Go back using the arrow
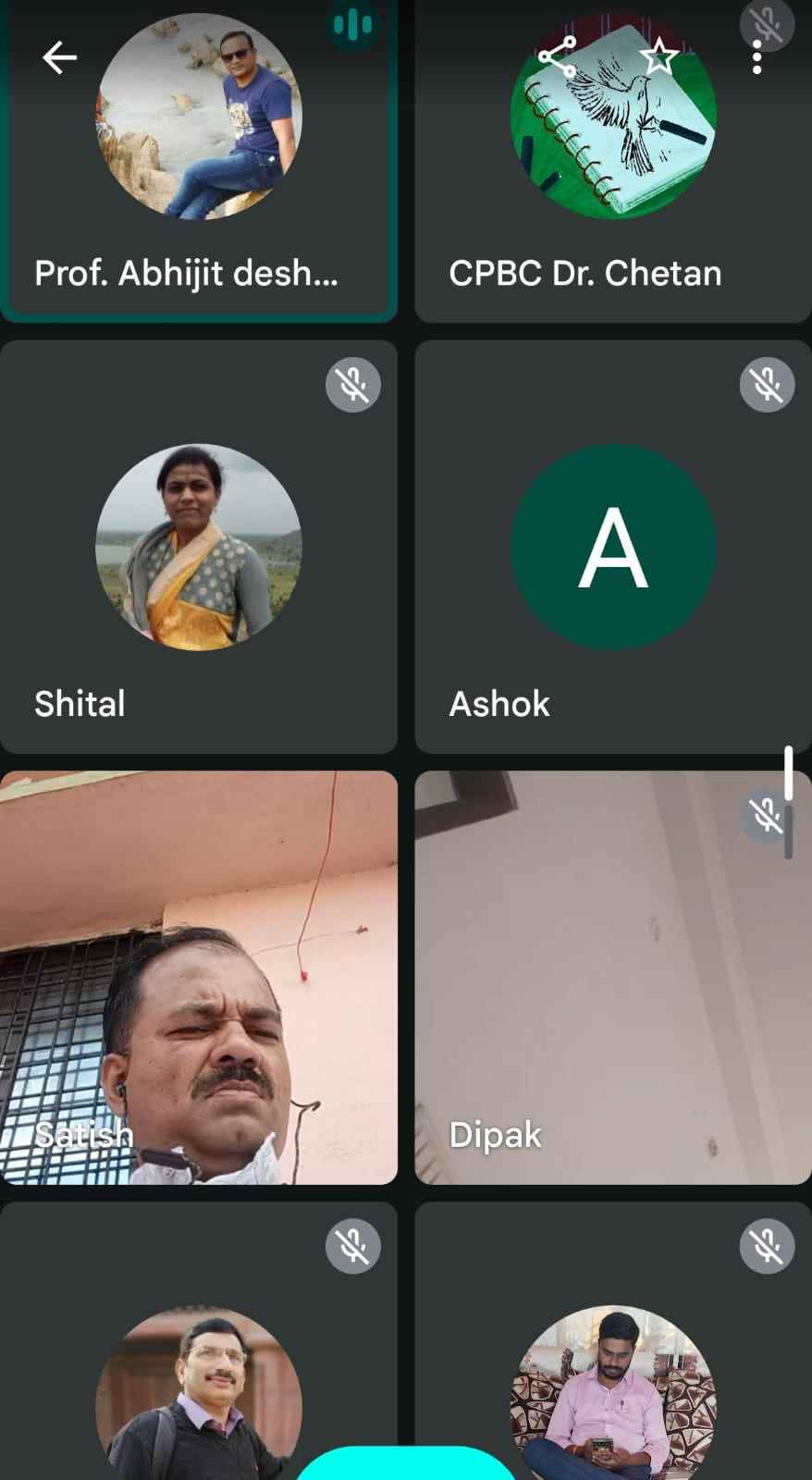Screen dimensions: 812x1480 (x=59, y=58)
